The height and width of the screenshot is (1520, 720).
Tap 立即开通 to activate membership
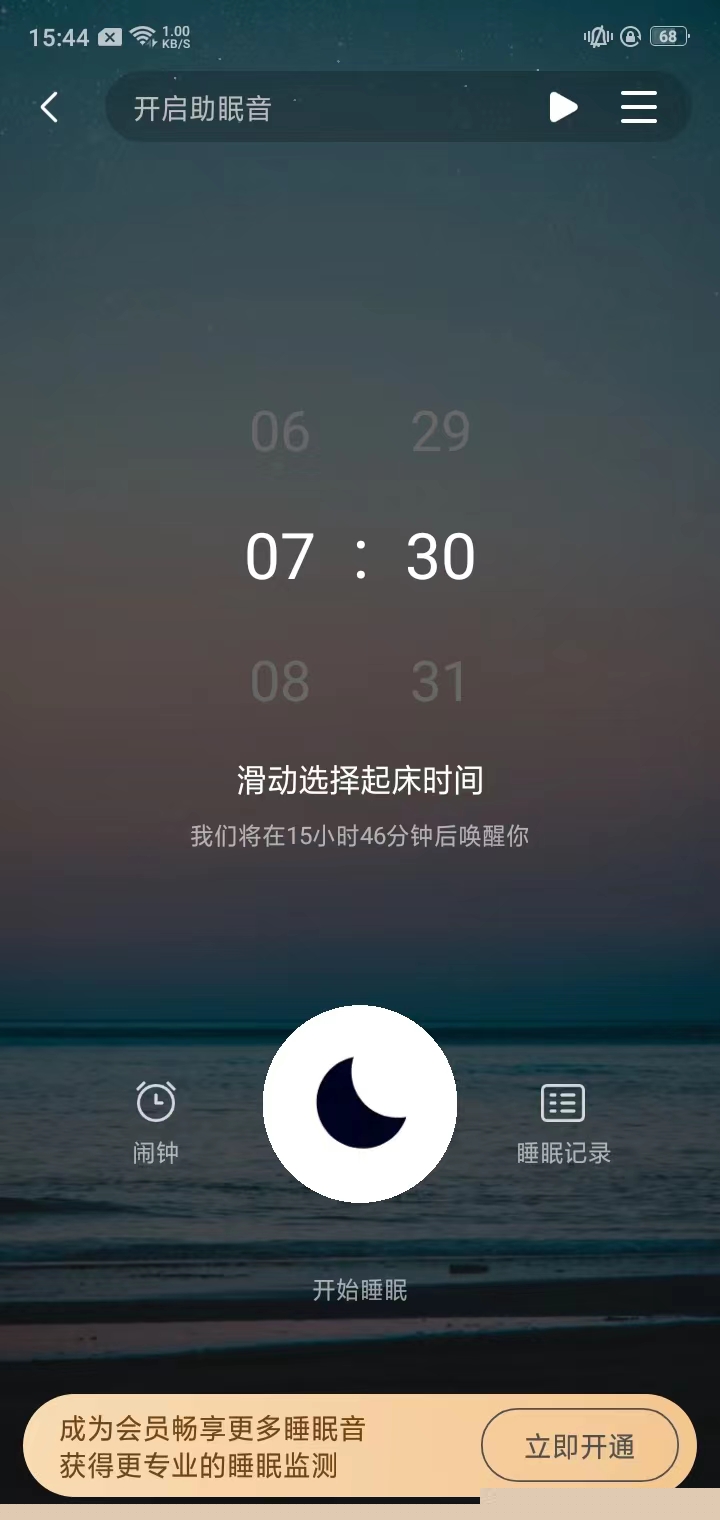click(x=580, y=1446)
